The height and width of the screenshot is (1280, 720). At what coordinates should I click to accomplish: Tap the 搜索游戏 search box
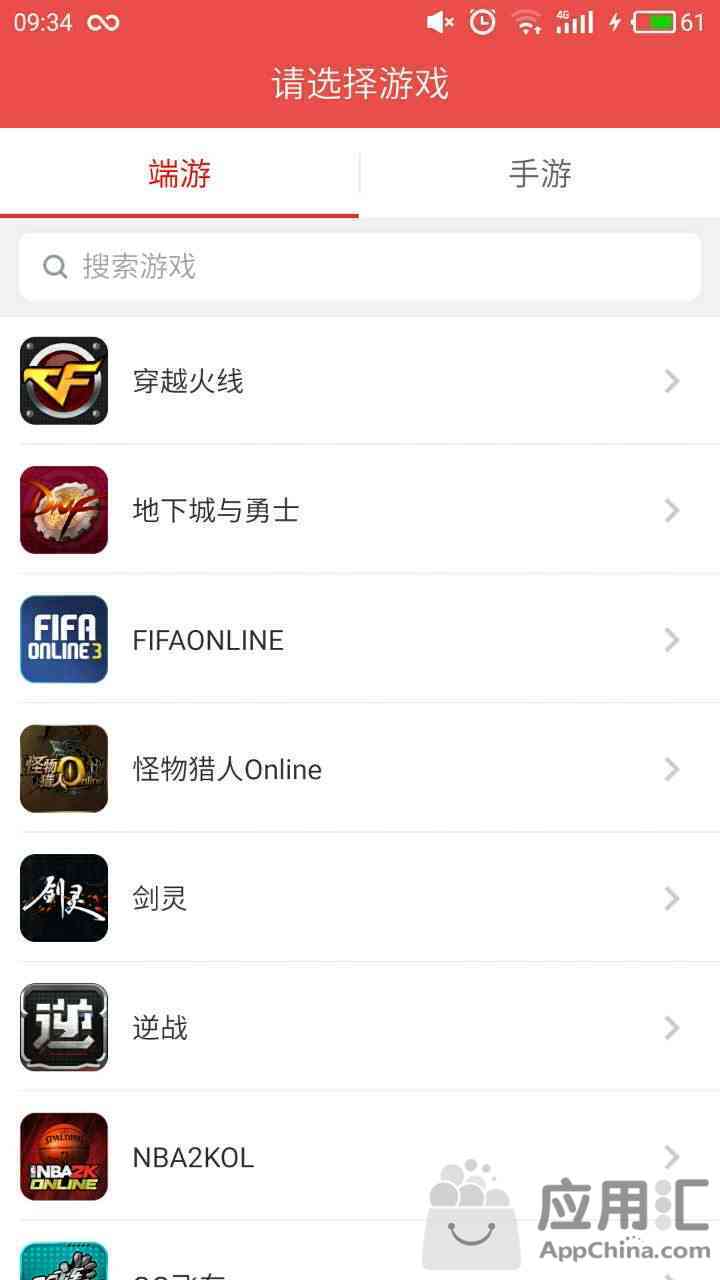360,266
